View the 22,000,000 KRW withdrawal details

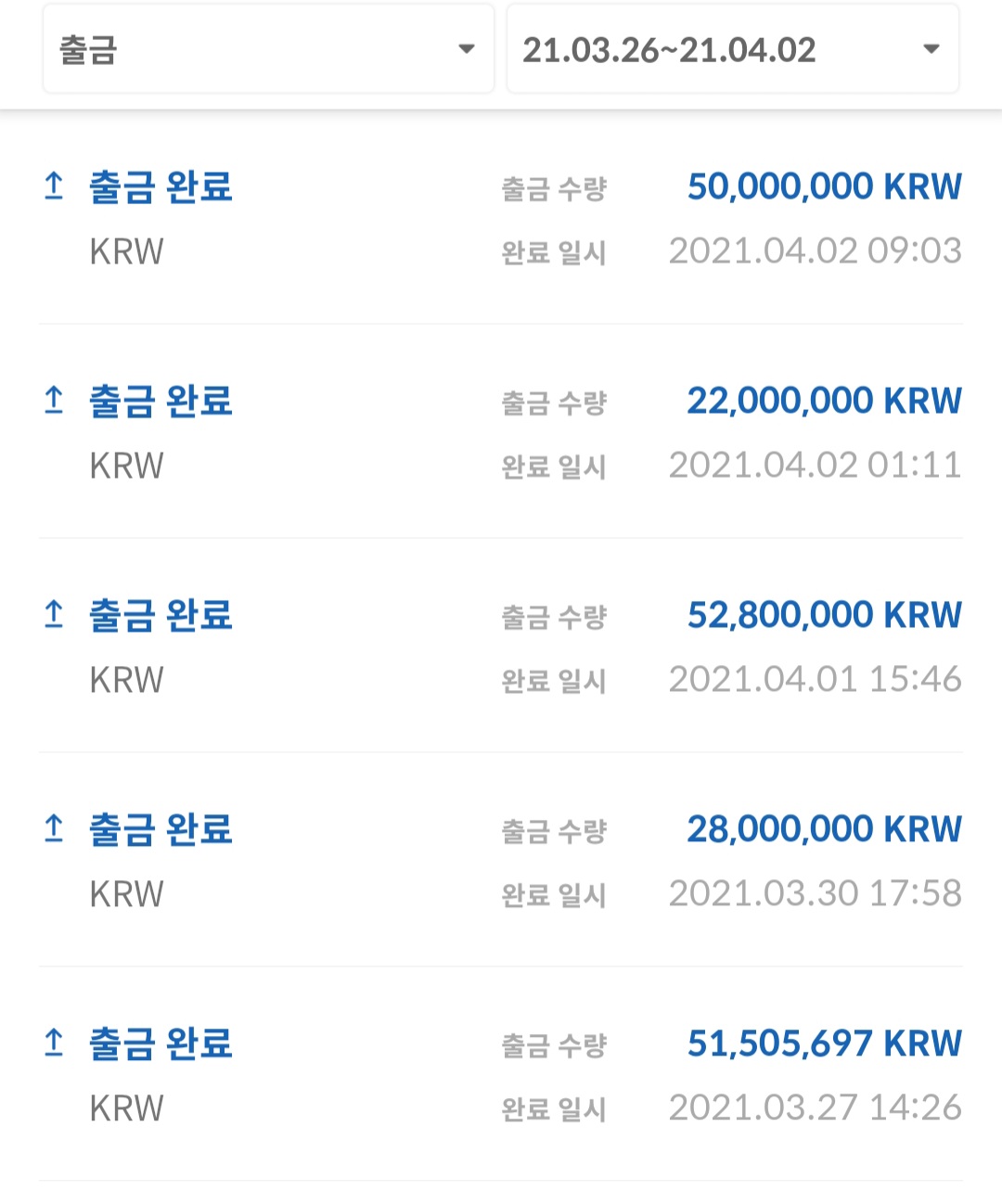click(x=501, y=432)
